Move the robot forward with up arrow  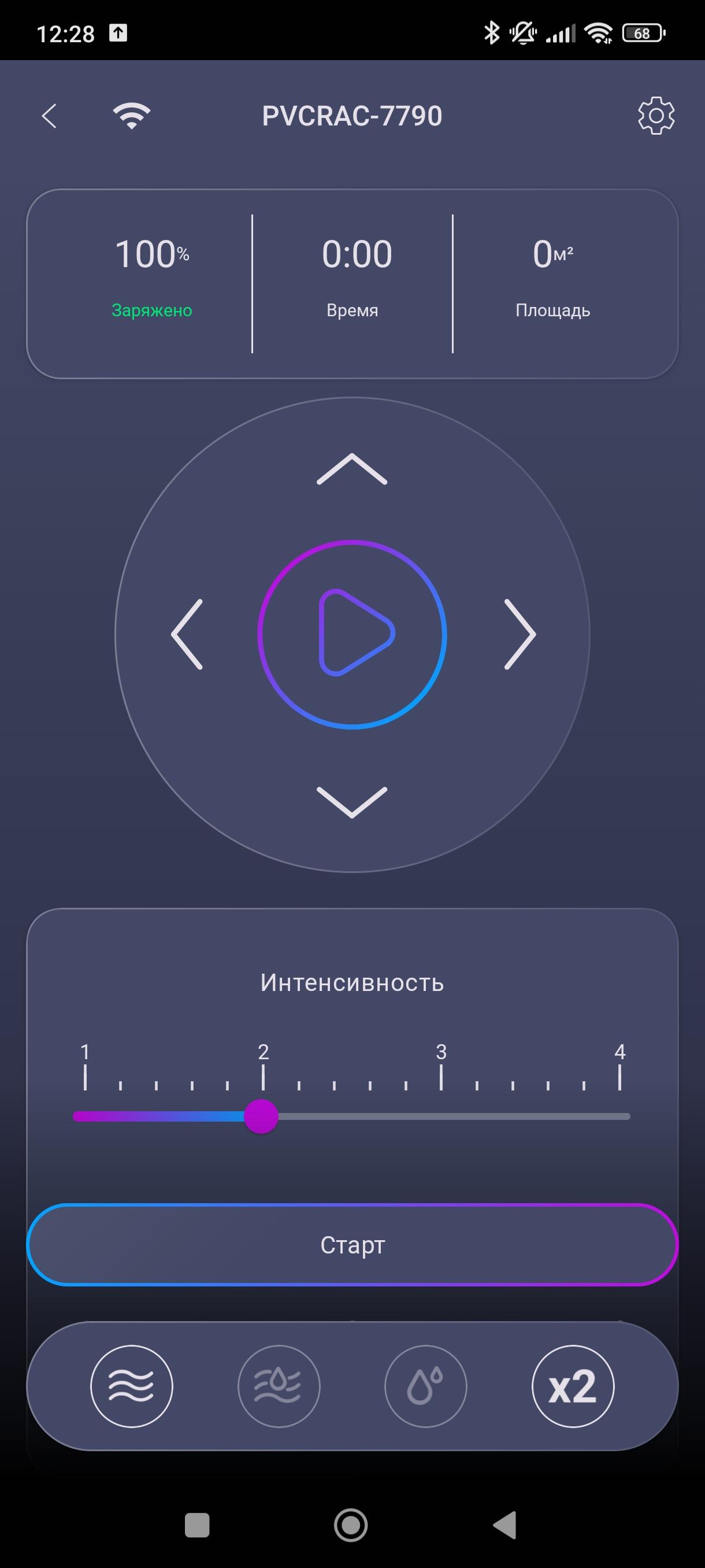351,469
